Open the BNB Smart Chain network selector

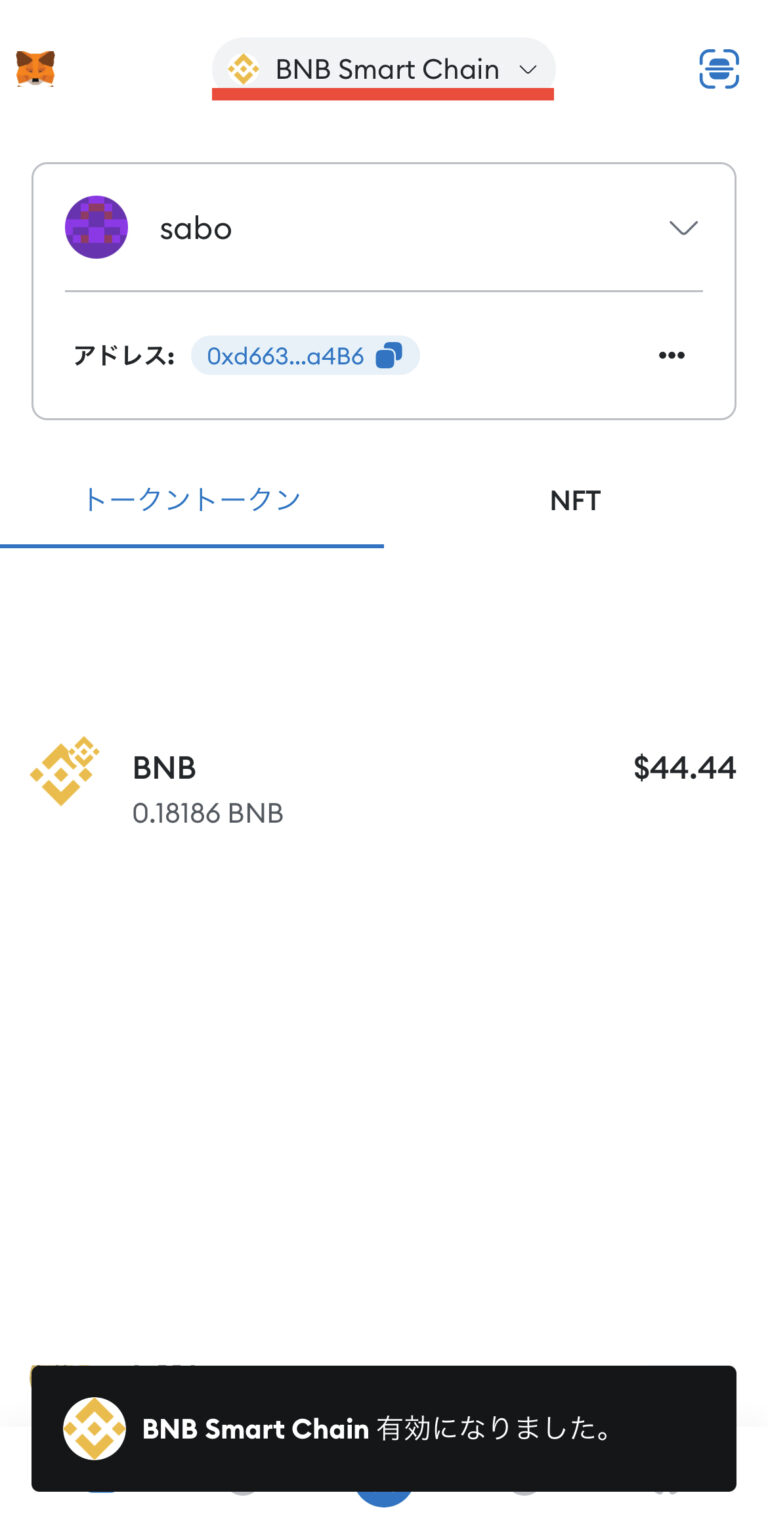(x=383, y=68)
